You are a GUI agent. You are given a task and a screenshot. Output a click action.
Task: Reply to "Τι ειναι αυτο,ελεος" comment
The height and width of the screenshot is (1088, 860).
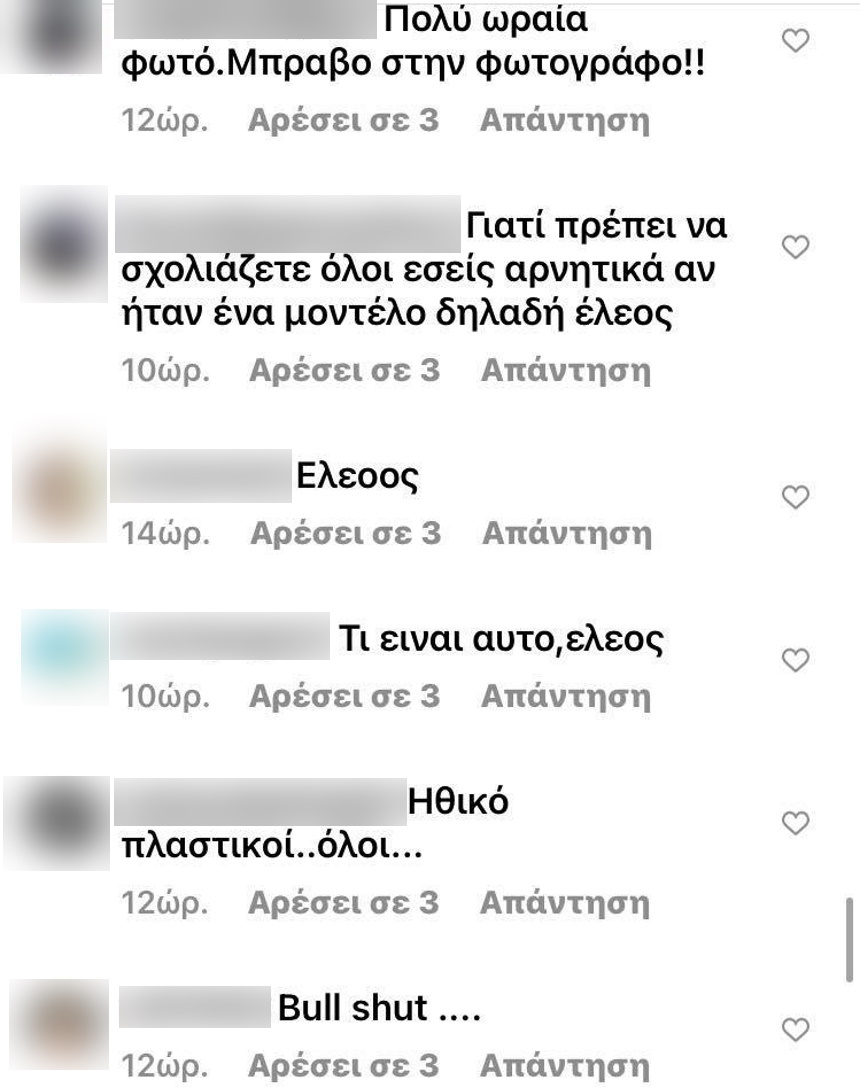point(564,696)
